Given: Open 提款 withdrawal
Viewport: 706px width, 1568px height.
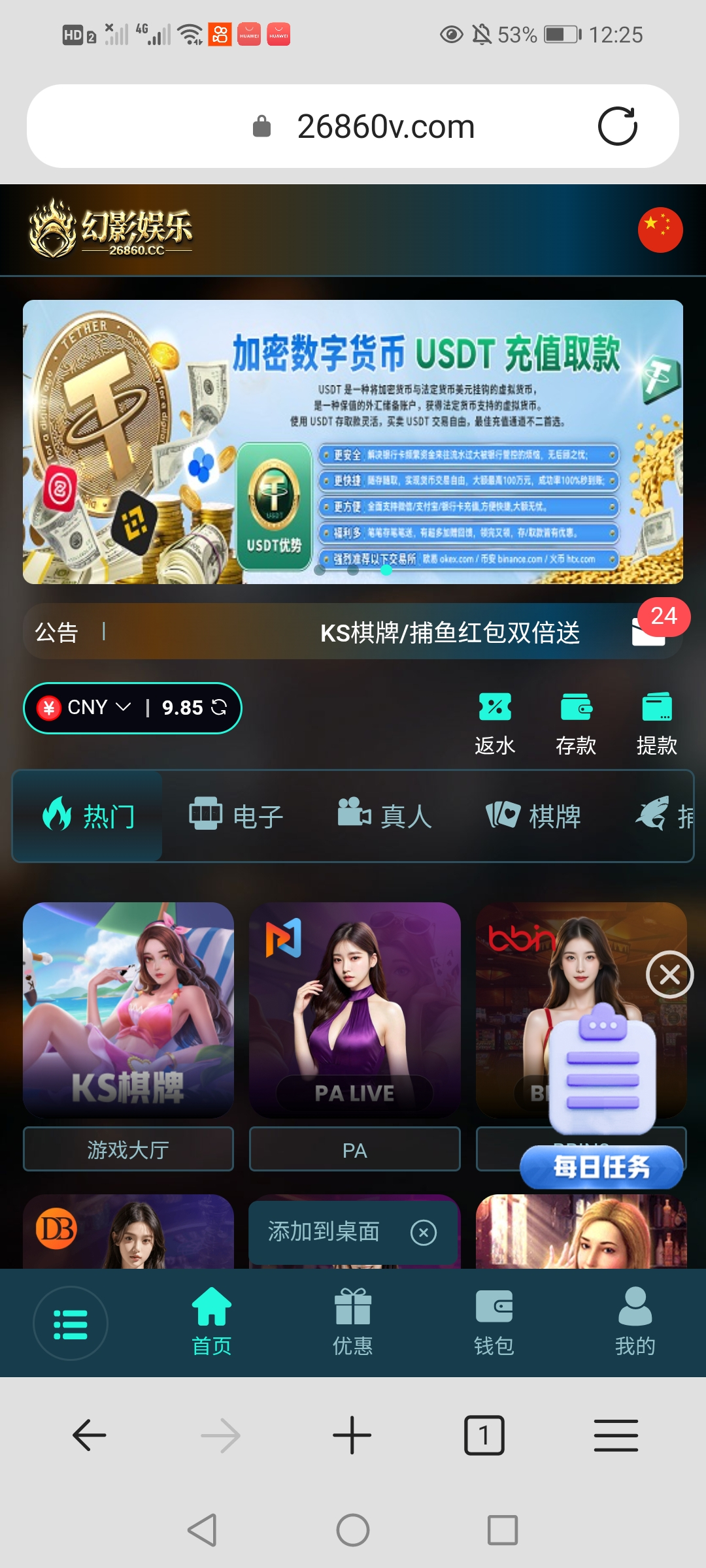Looking at the screenshot, I should click(x=656, y=723).
